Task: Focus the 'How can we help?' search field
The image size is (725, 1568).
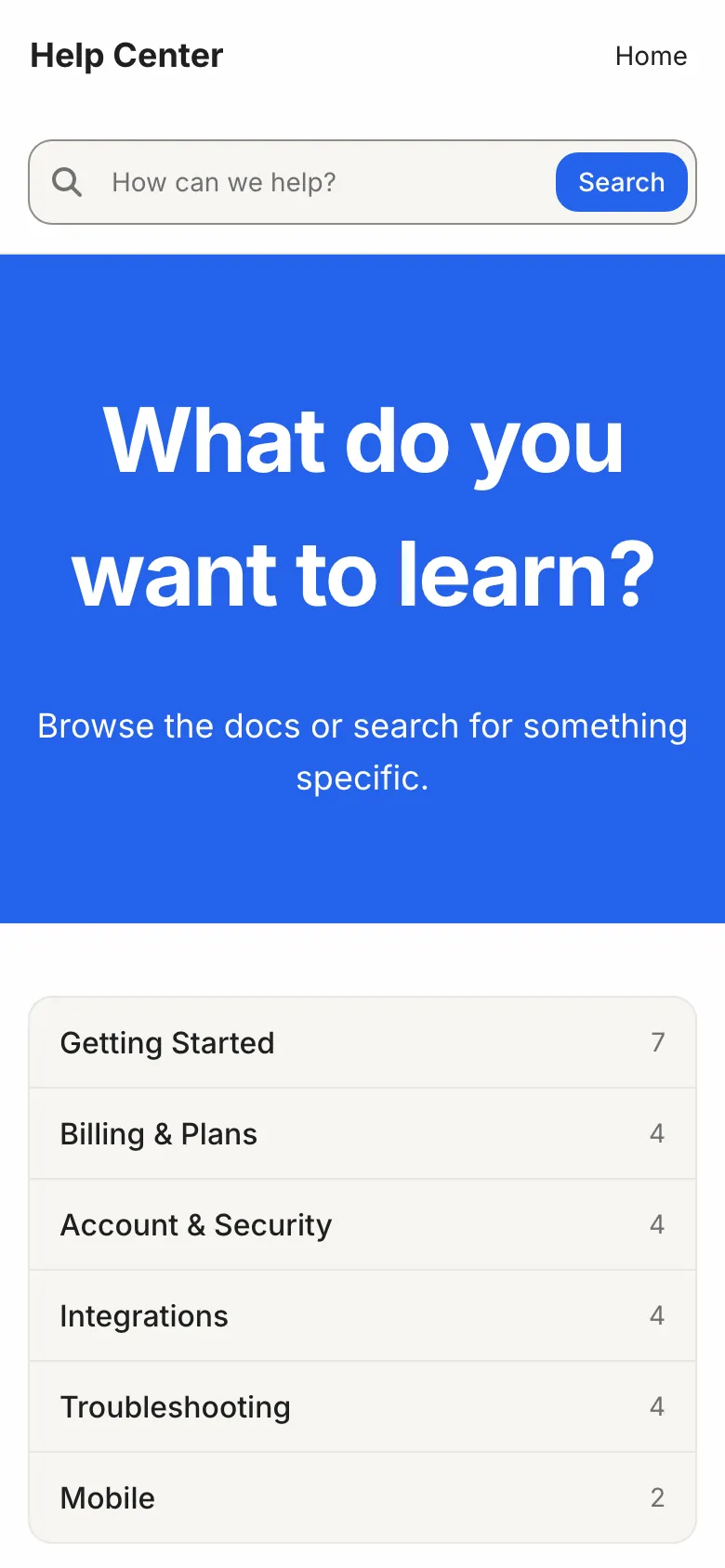Action: point(327,182)
